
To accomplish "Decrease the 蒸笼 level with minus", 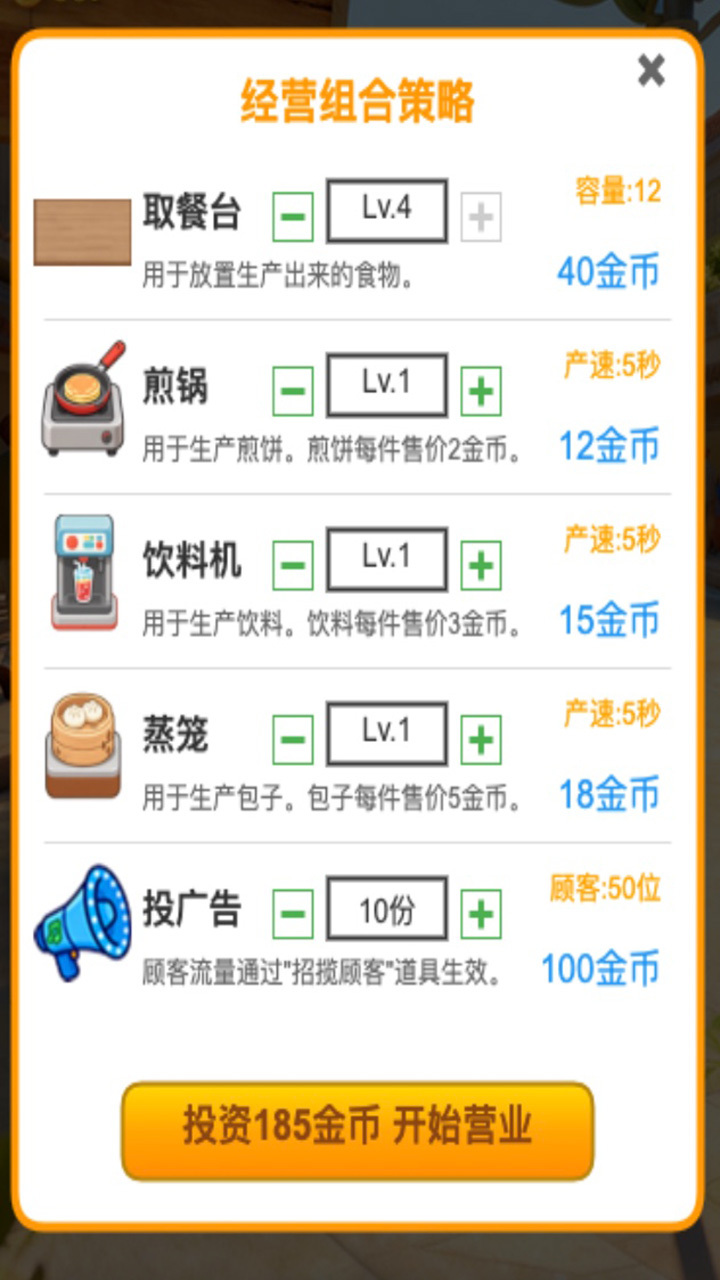I will pos(293,738).
